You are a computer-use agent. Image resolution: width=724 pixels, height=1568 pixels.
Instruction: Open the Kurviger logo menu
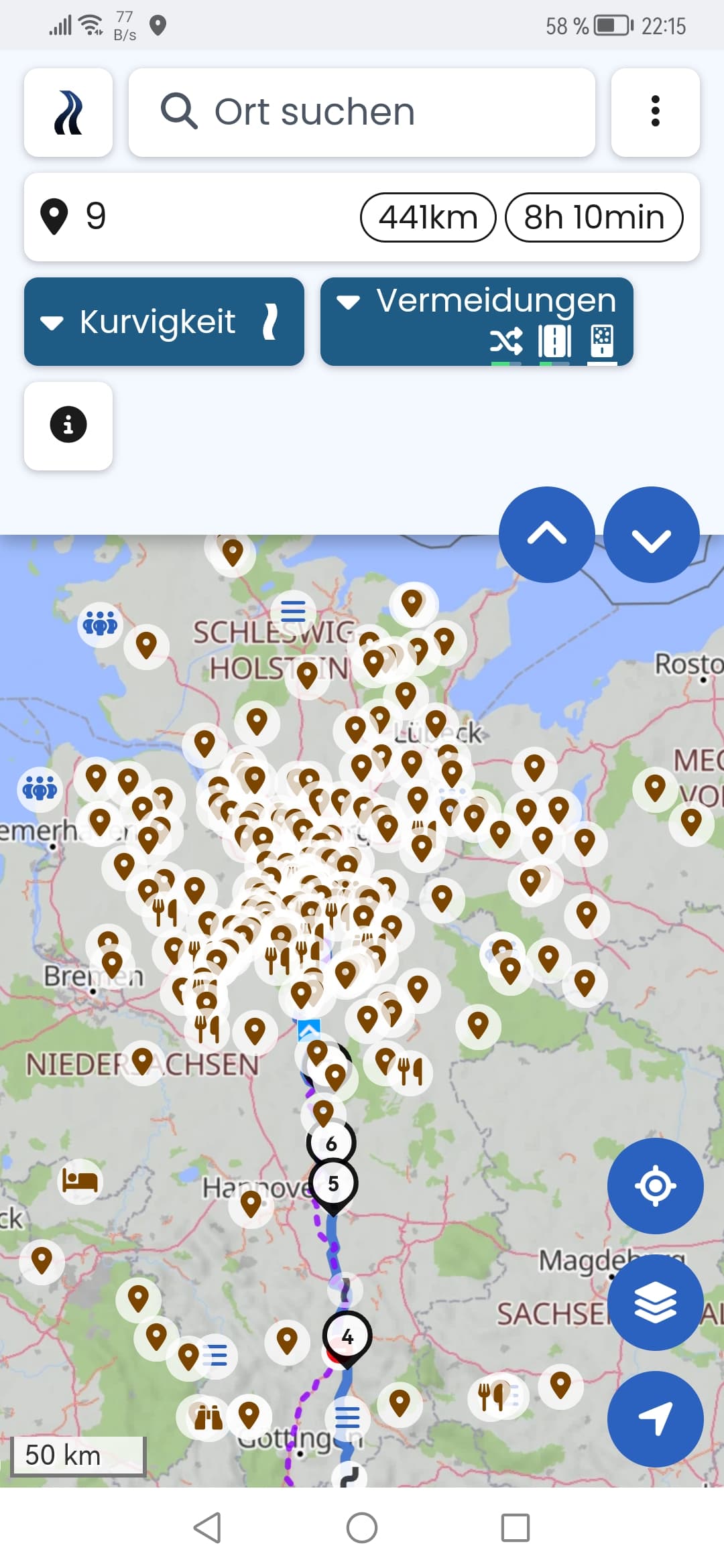coord(68,112)
